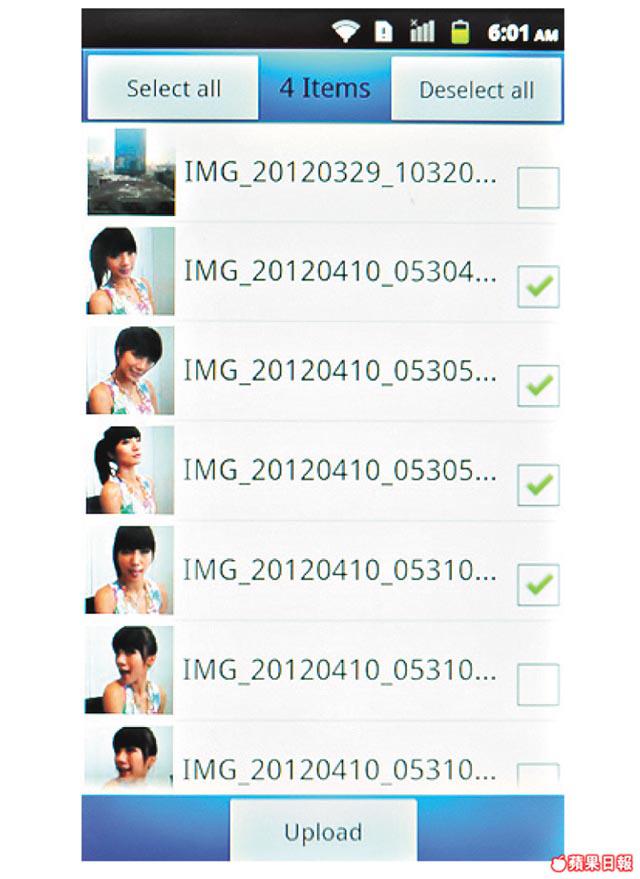Tap the Deselect all button
This screenshot has width=640, height=879.
click(x=476, y=89)
